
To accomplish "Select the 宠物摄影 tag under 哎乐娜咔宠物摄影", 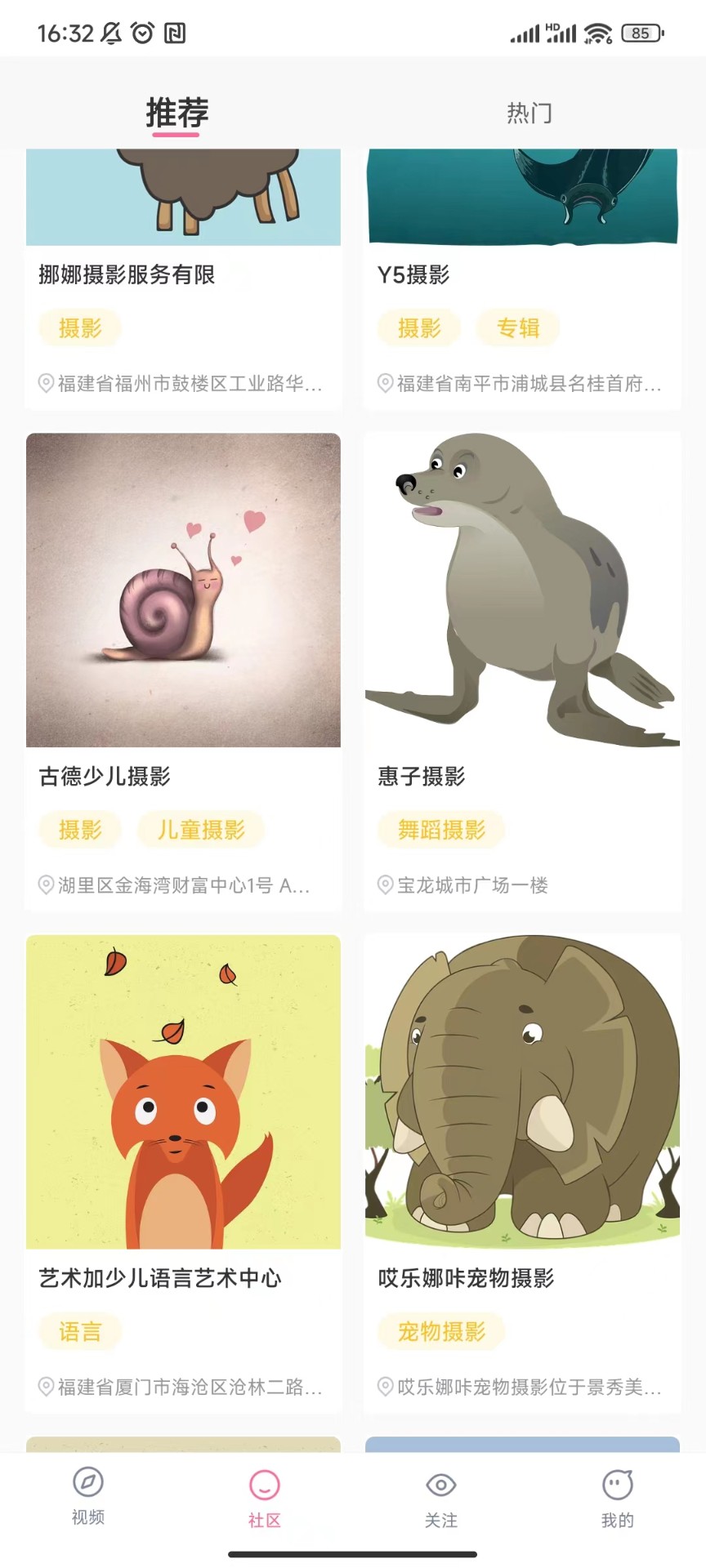I will [x=440, y=1331].
